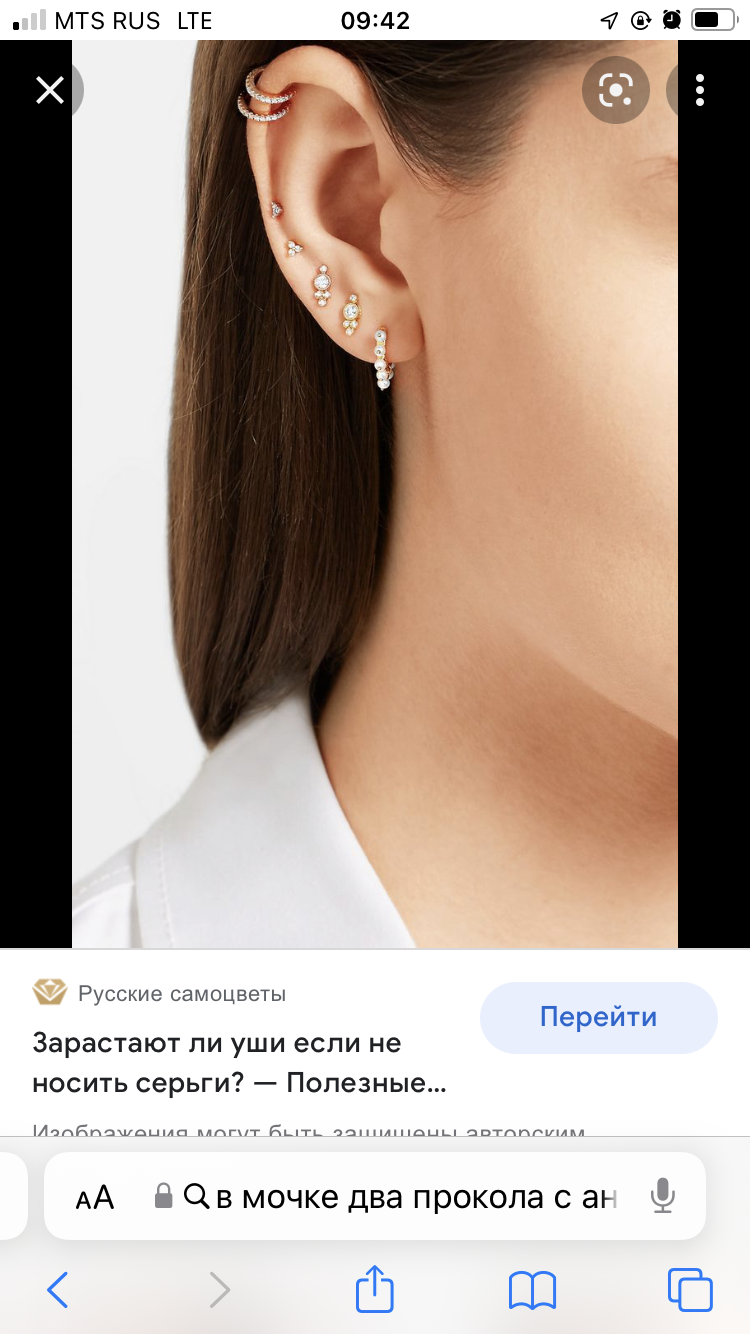Open the three-dot overflow menu
Screen dimensions: 750x1334
tap(700, 91)
